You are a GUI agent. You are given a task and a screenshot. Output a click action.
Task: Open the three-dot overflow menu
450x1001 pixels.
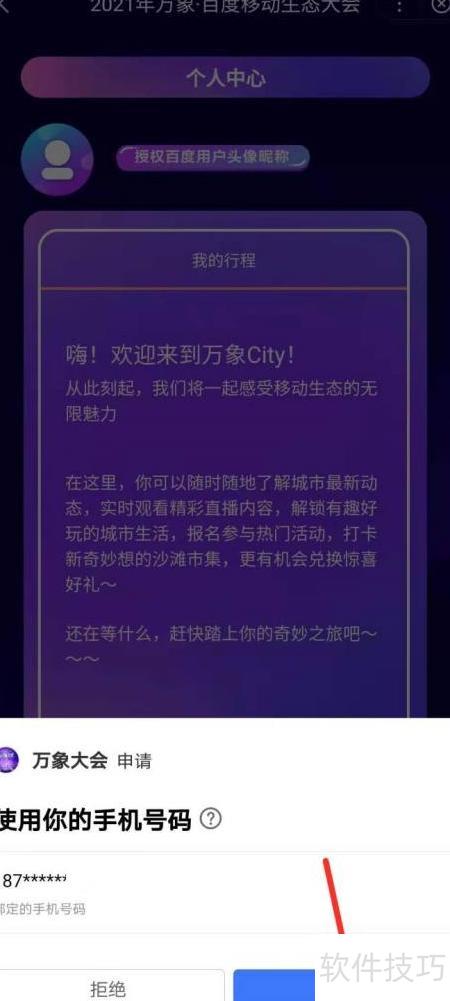pos(400,6)
